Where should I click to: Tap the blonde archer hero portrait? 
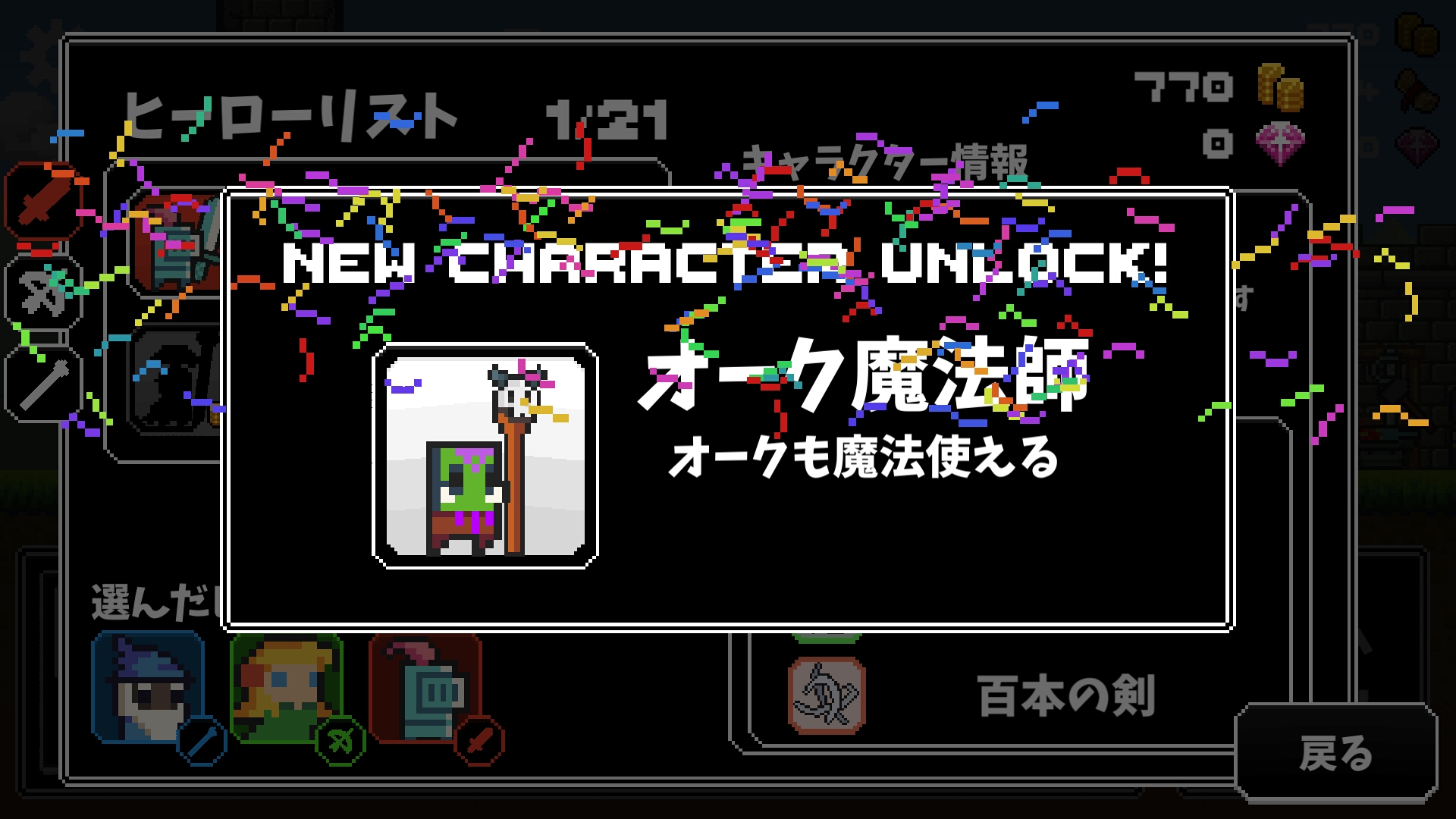pos(287,687)
